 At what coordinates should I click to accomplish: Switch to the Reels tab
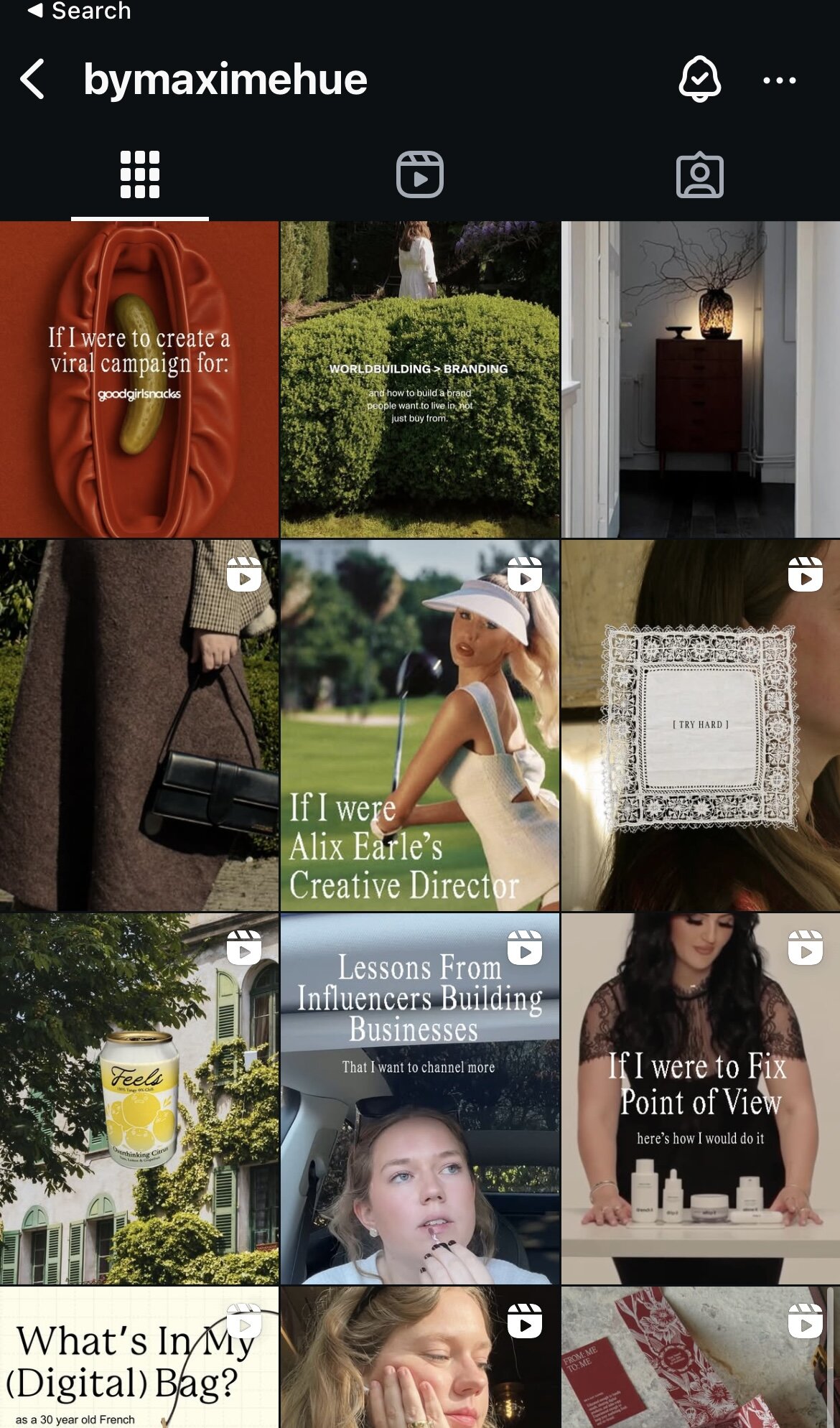point(420,174)
